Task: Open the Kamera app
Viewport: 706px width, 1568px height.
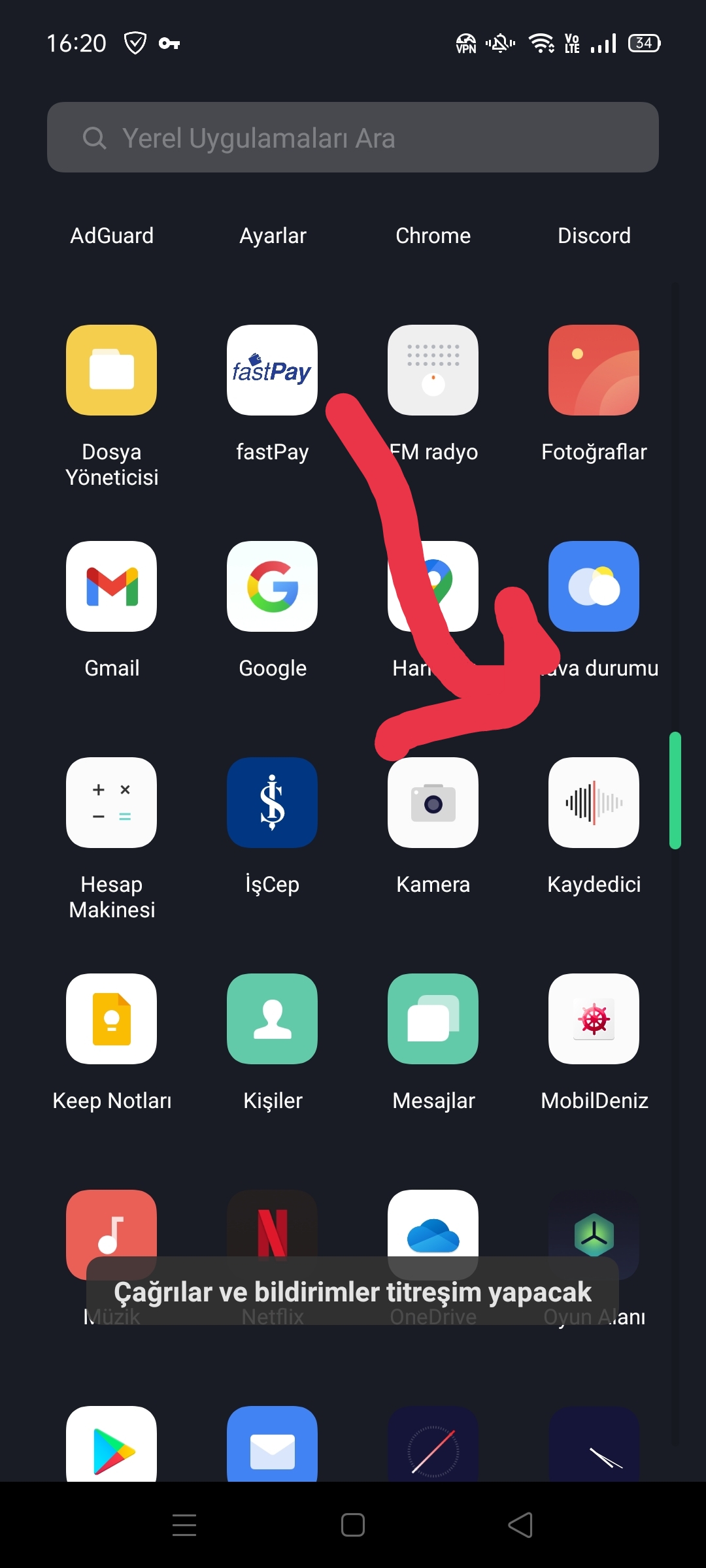Action: click(433, 802)
